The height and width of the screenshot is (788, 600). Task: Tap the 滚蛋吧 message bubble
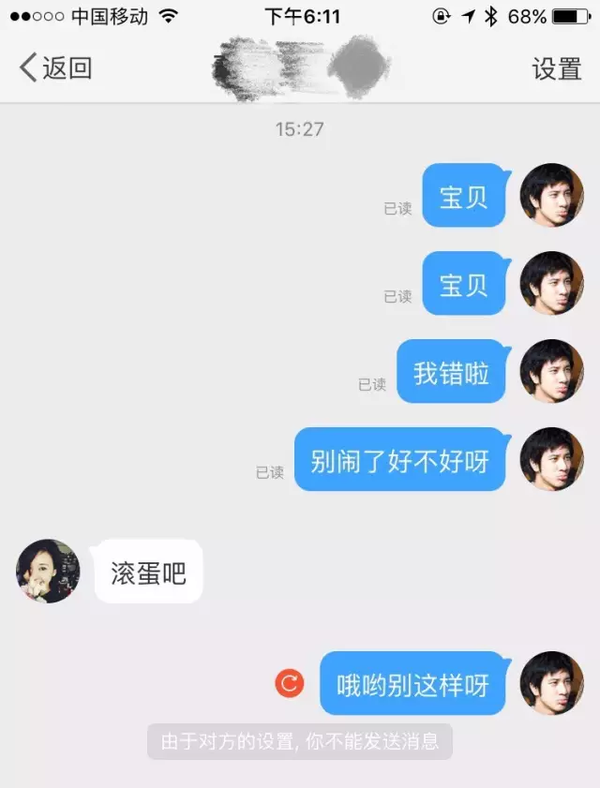coord(148,572)
